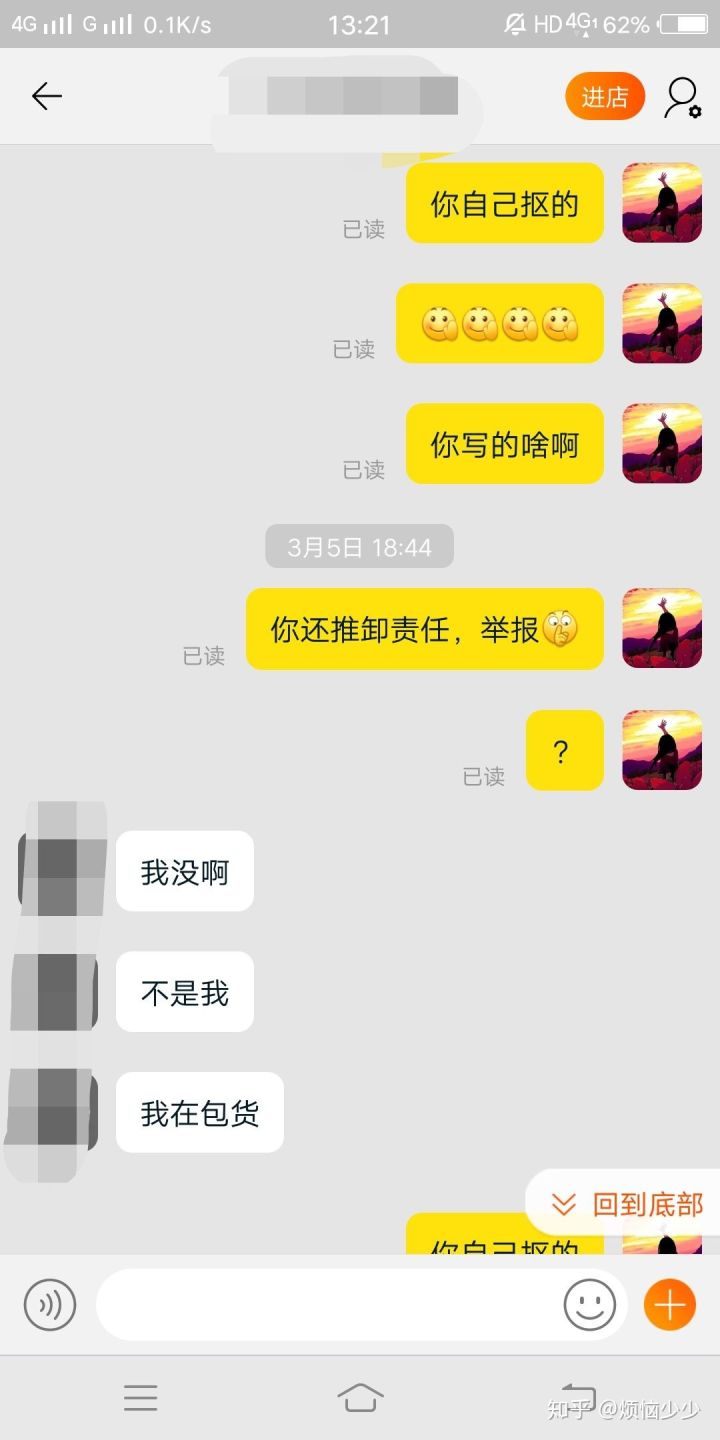Tap the 进店 button to enter shop
The height and width of the screenshot is (1440, 720).
[x=605, y=97]
